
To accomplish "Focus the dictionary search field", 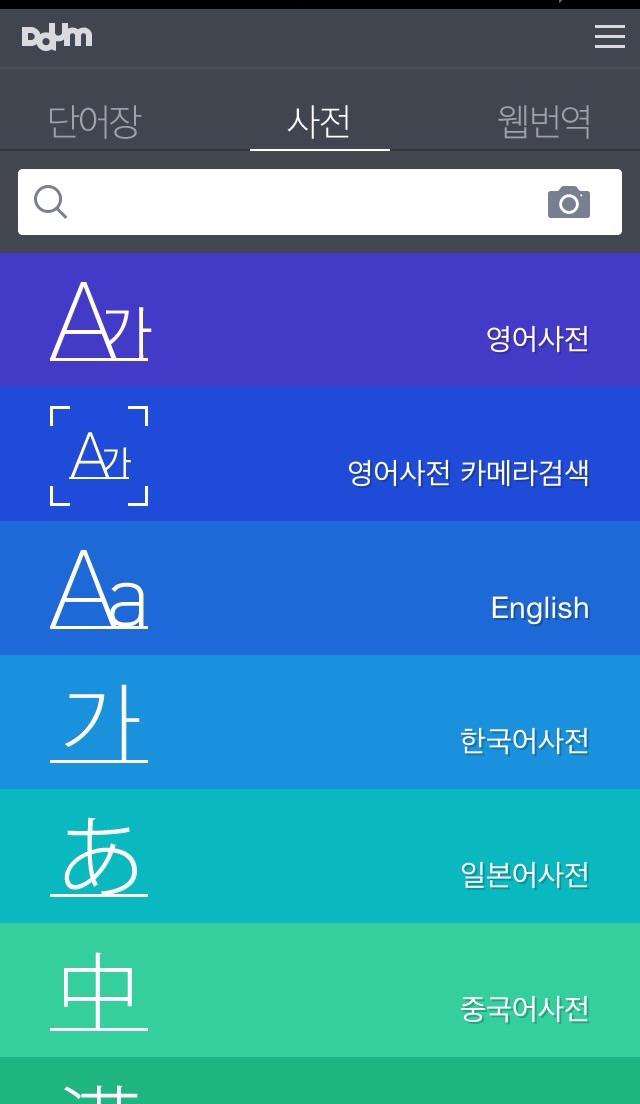I will tap(300, 202).
